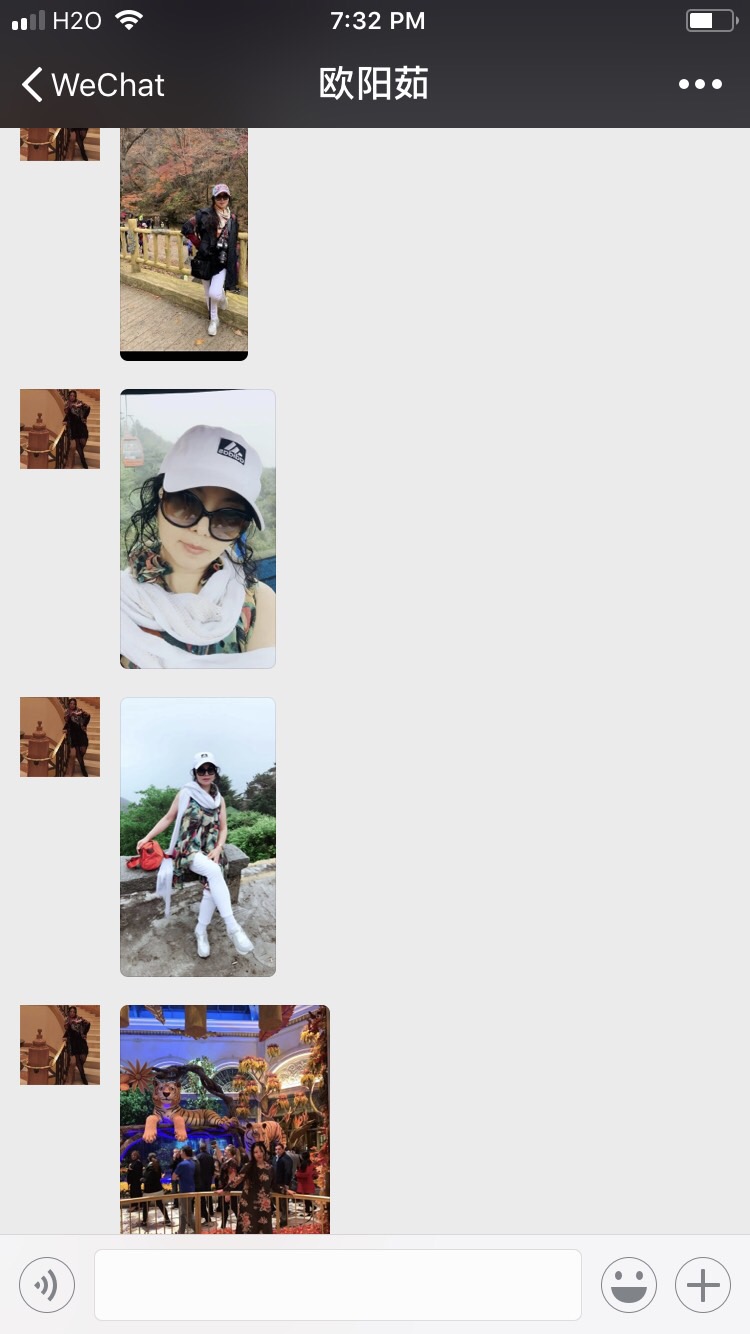Open the plus attachments menu
Image resolution: width=750 pixels, height=1334 pixels.
pos(703,1285)
